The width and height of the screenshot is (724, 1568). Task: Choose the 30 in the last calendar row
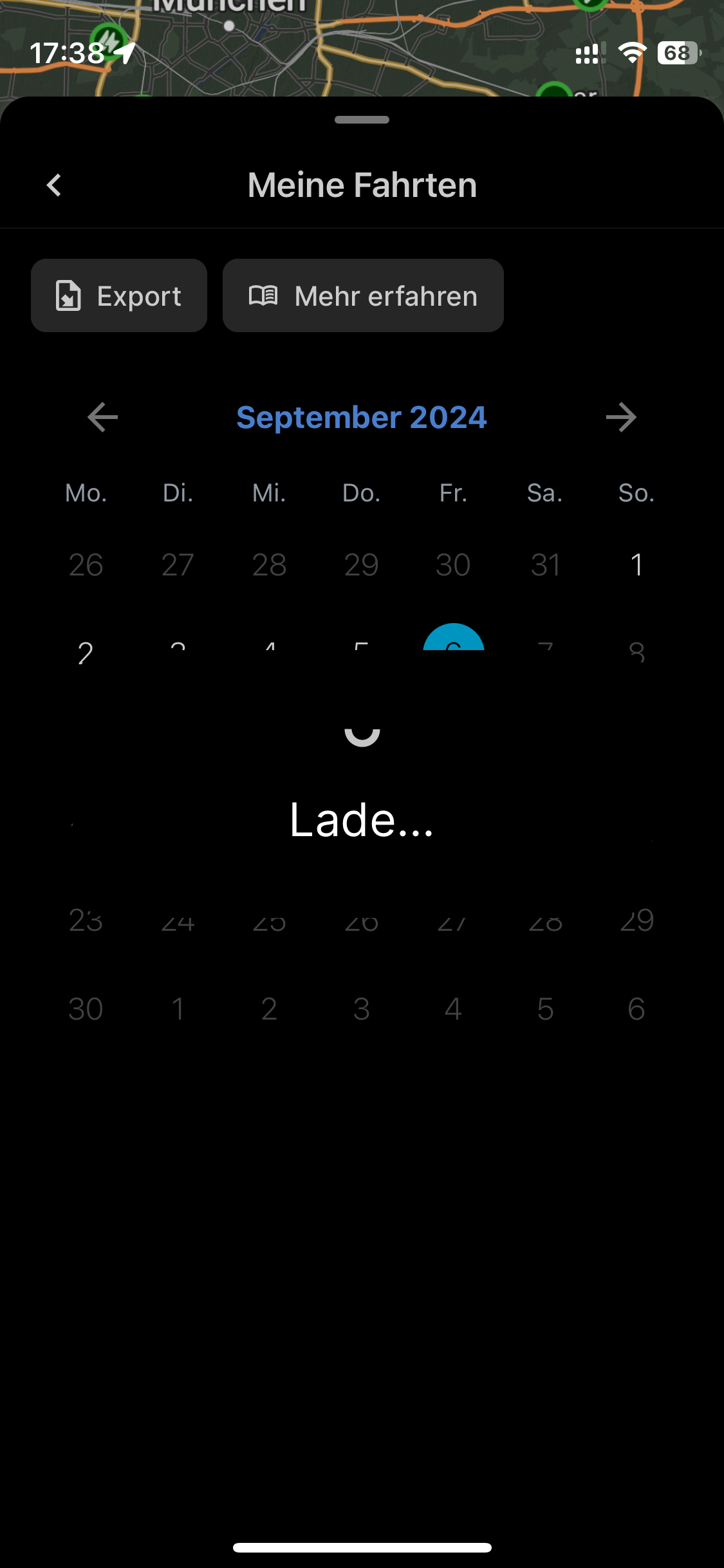tap(86, 1009)
